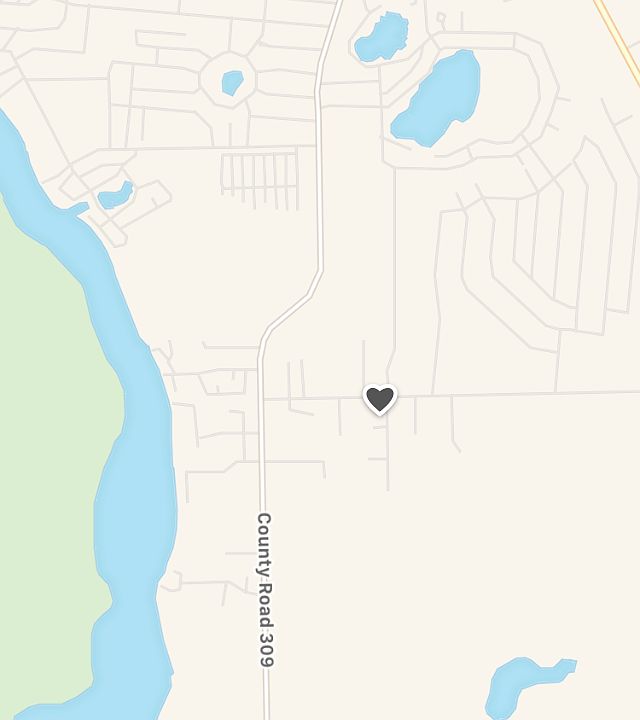
Task: Tap the heart marker on the map
Action: [x=379, y=399]
